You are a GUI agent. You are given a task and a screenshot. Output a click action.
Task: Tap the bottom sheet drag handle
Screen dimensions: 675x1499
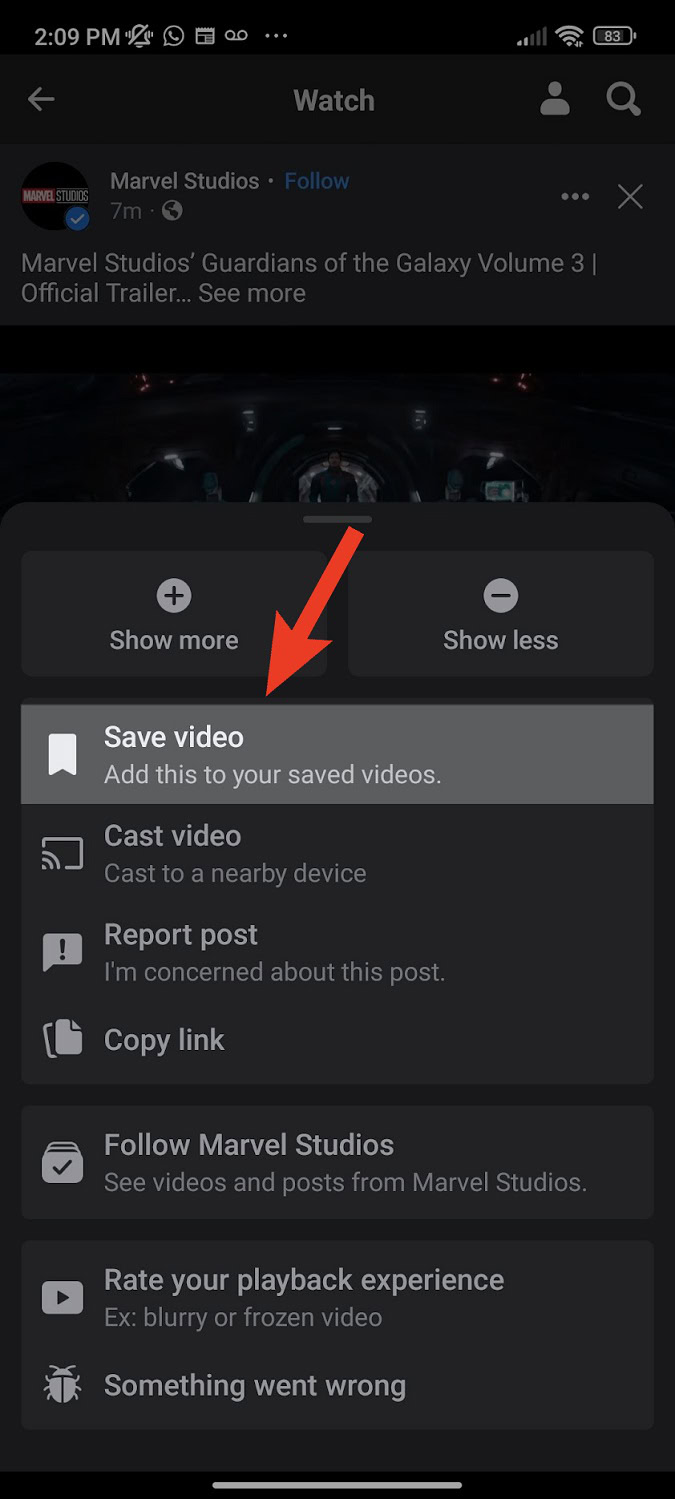(337, 520)
